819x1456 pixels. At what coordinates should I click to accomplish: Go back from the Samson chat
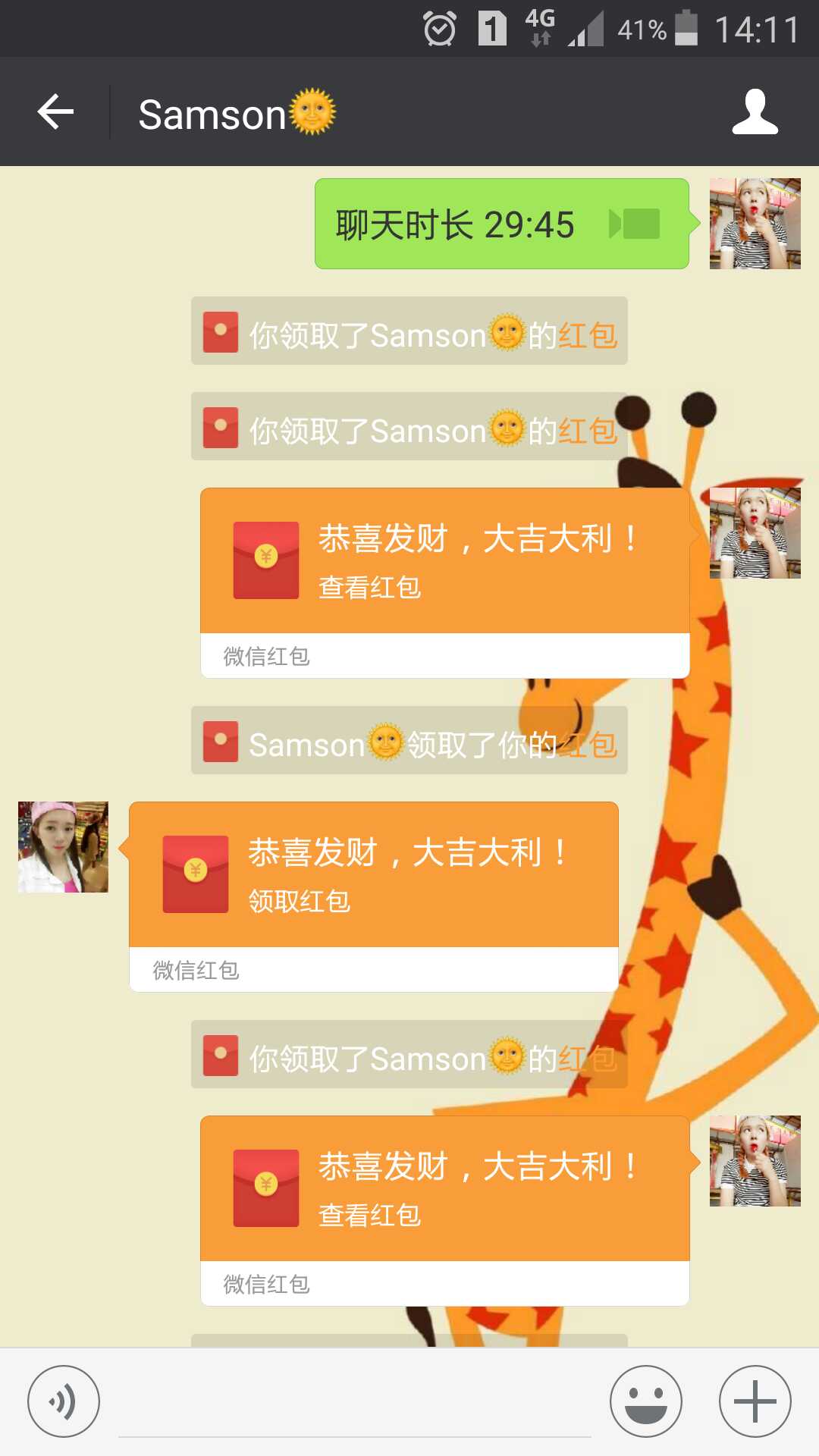[x=55, y=112]
